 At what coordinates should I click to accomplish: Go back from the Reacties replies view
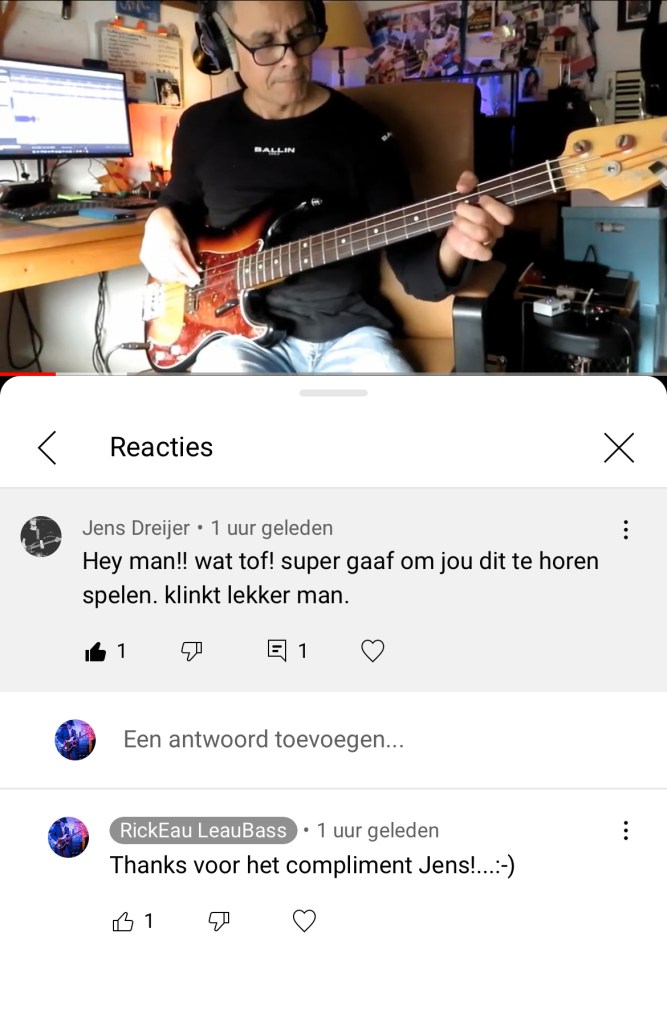[47, 448]
